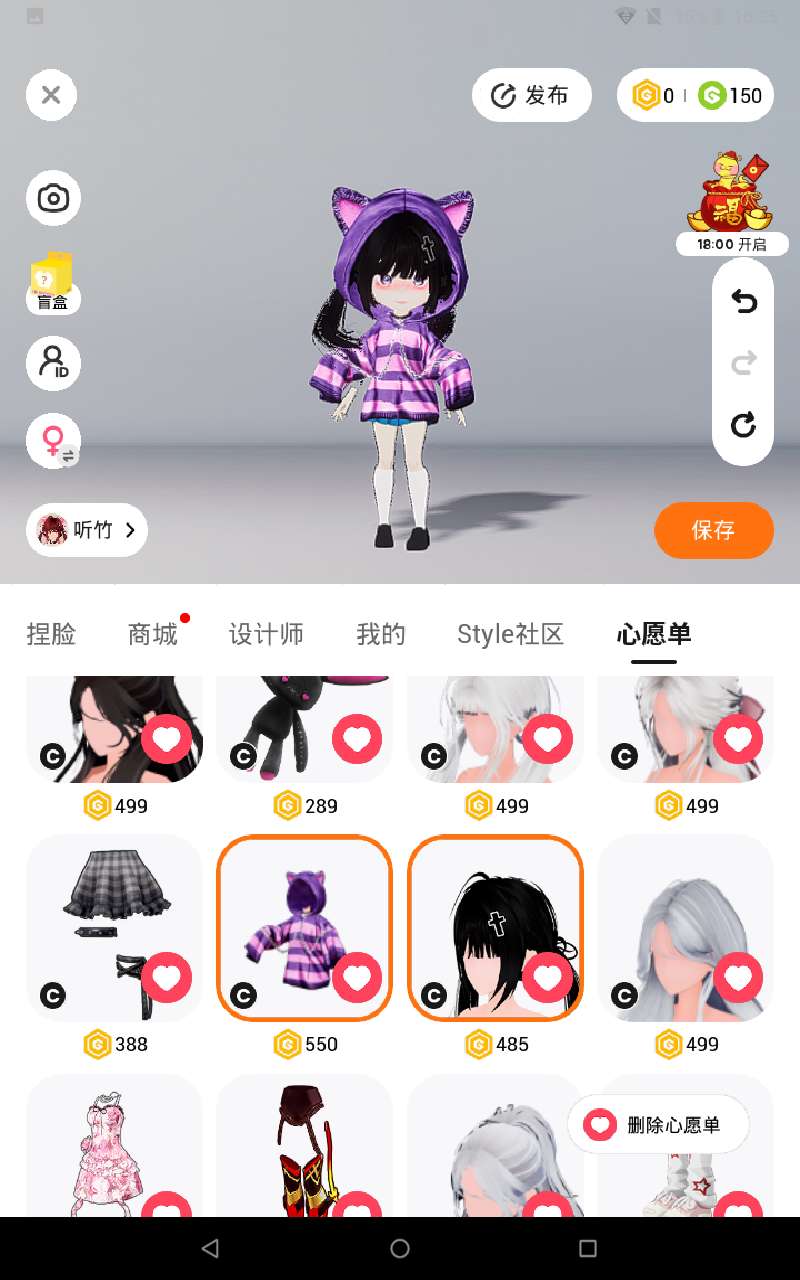Open the 设计师 tab

pos(266,634)
